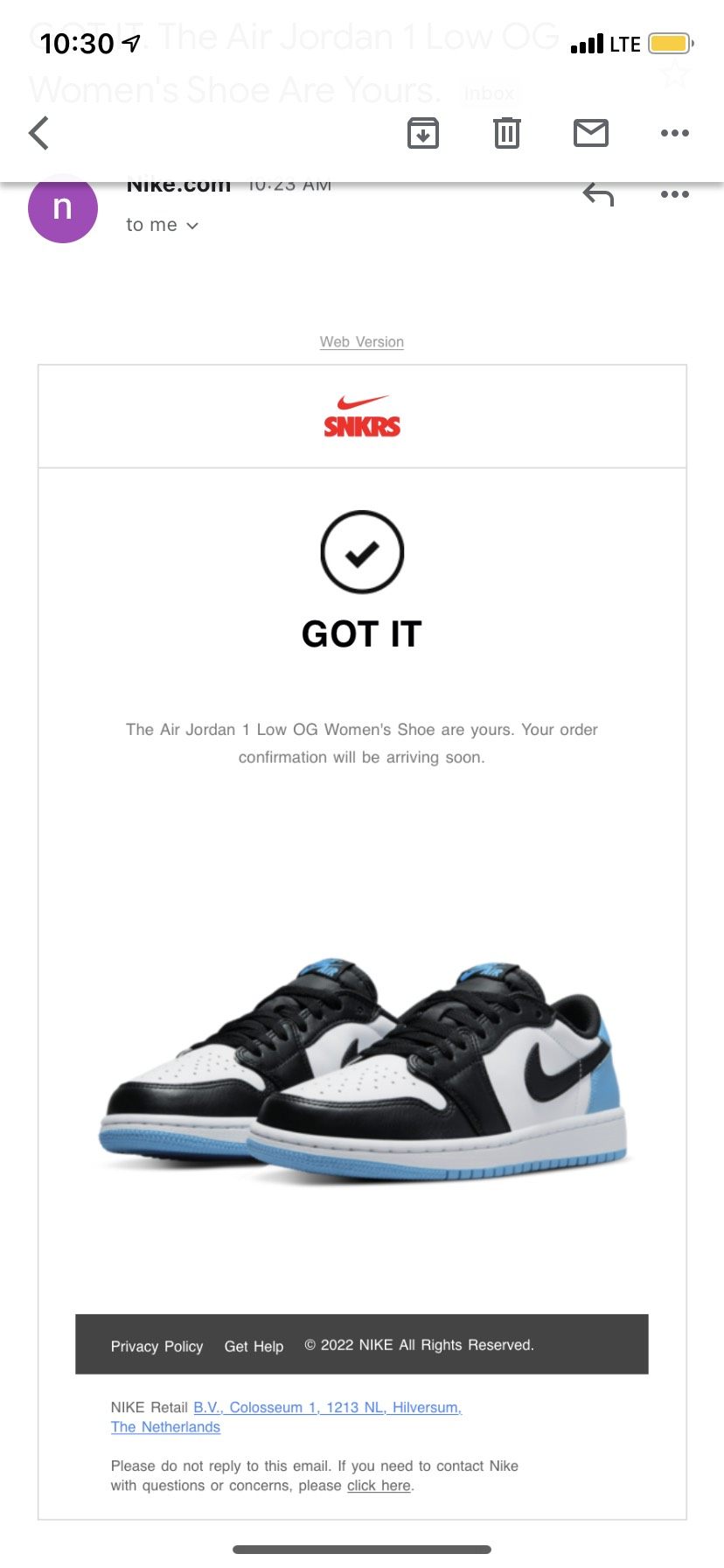Open the Get Help link
This screenshot has height=1568, width=724.
pos(254,1346)
